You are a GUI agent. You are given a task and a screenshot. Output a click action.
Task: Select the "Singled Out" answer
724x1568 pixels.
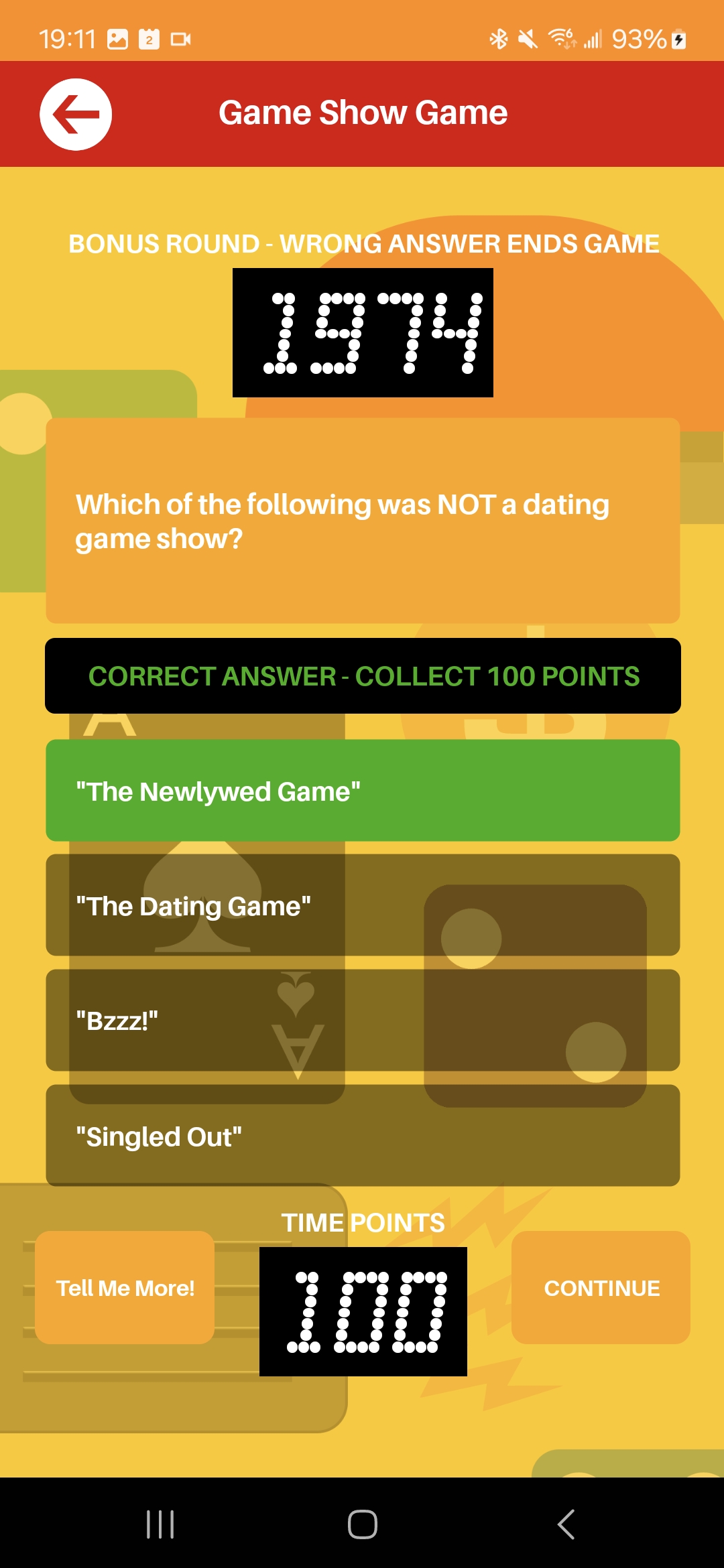(363, 1136)
